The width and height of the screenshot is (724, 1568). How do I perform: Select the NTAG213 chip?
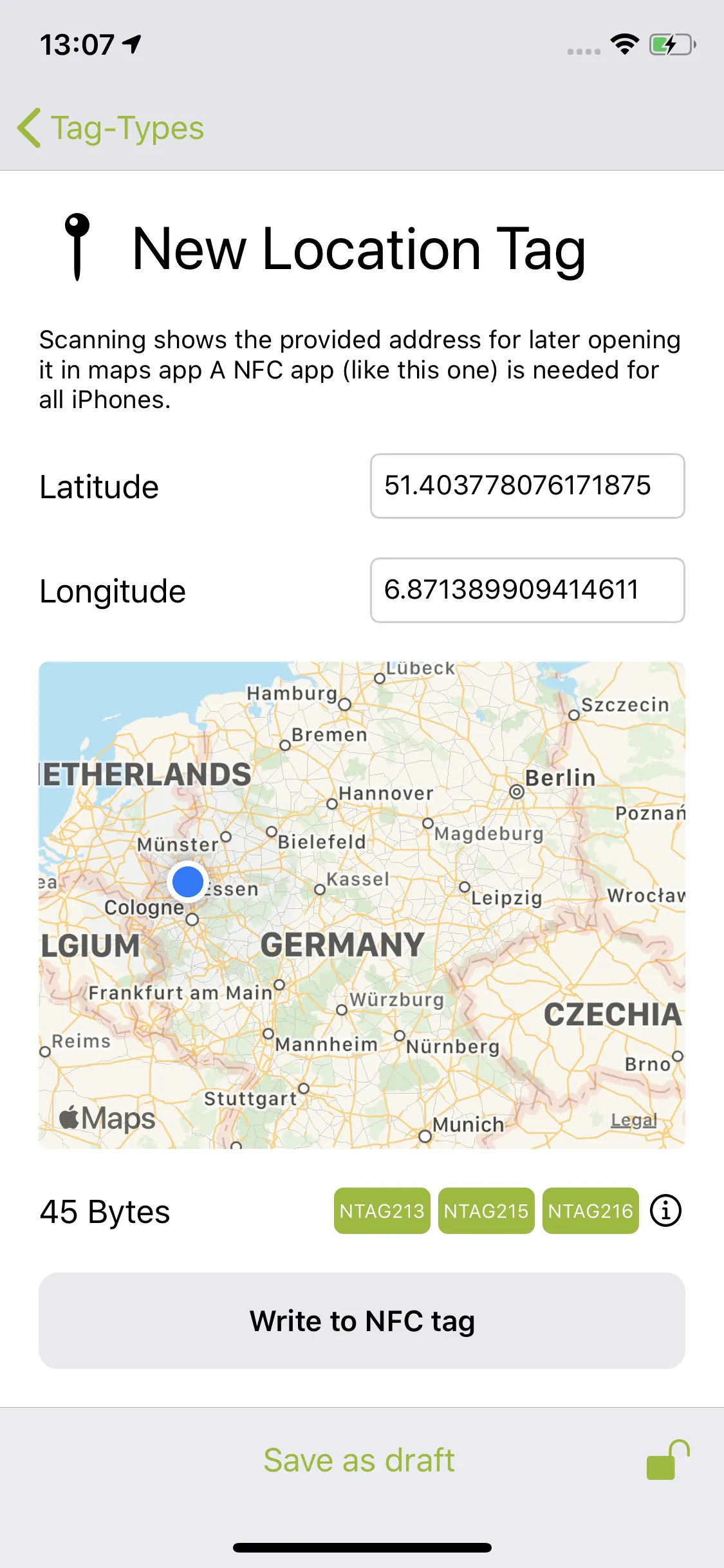(382, 1211)
